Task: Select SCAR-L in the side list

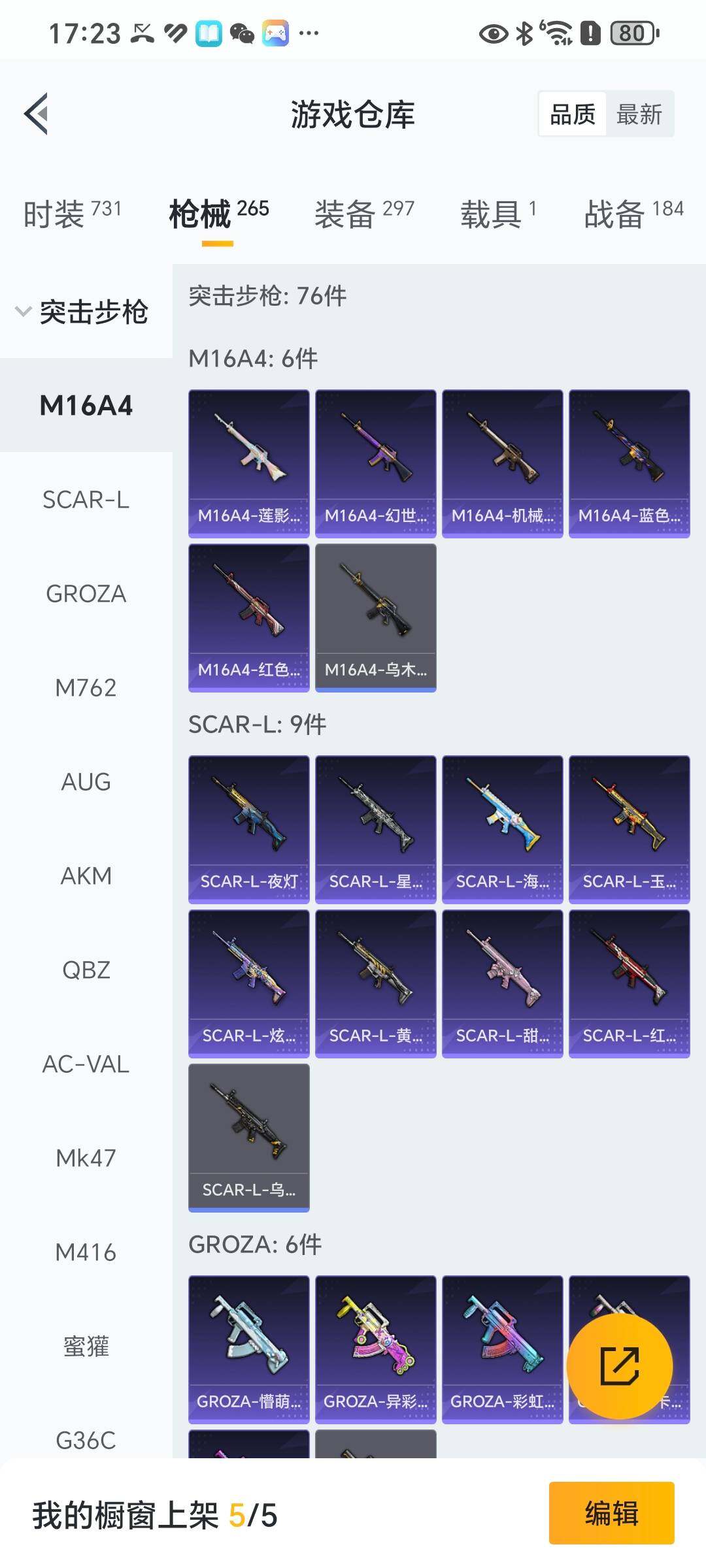Action: [x=86, y=500]
